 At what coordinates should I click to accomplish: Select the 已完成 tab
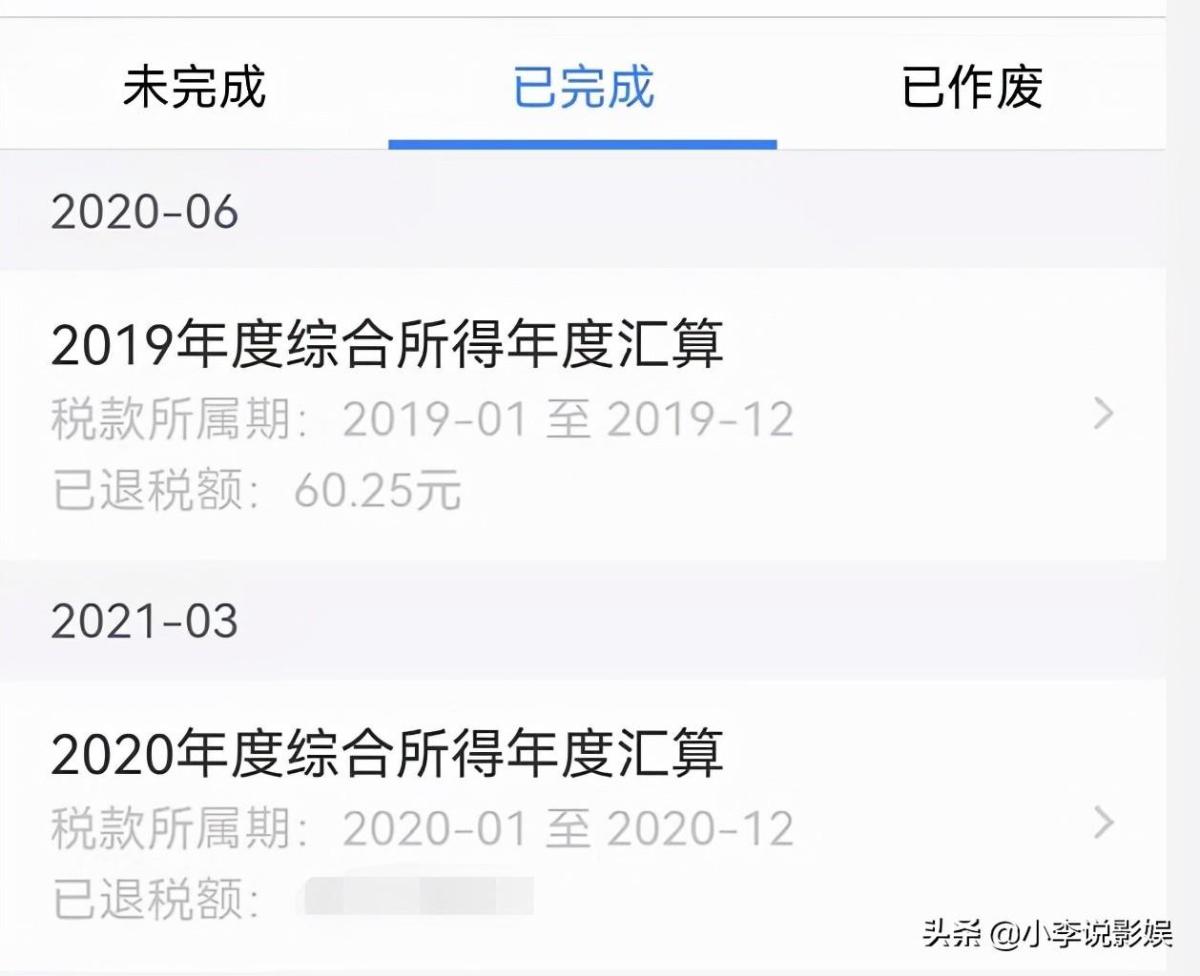[583, 88]
